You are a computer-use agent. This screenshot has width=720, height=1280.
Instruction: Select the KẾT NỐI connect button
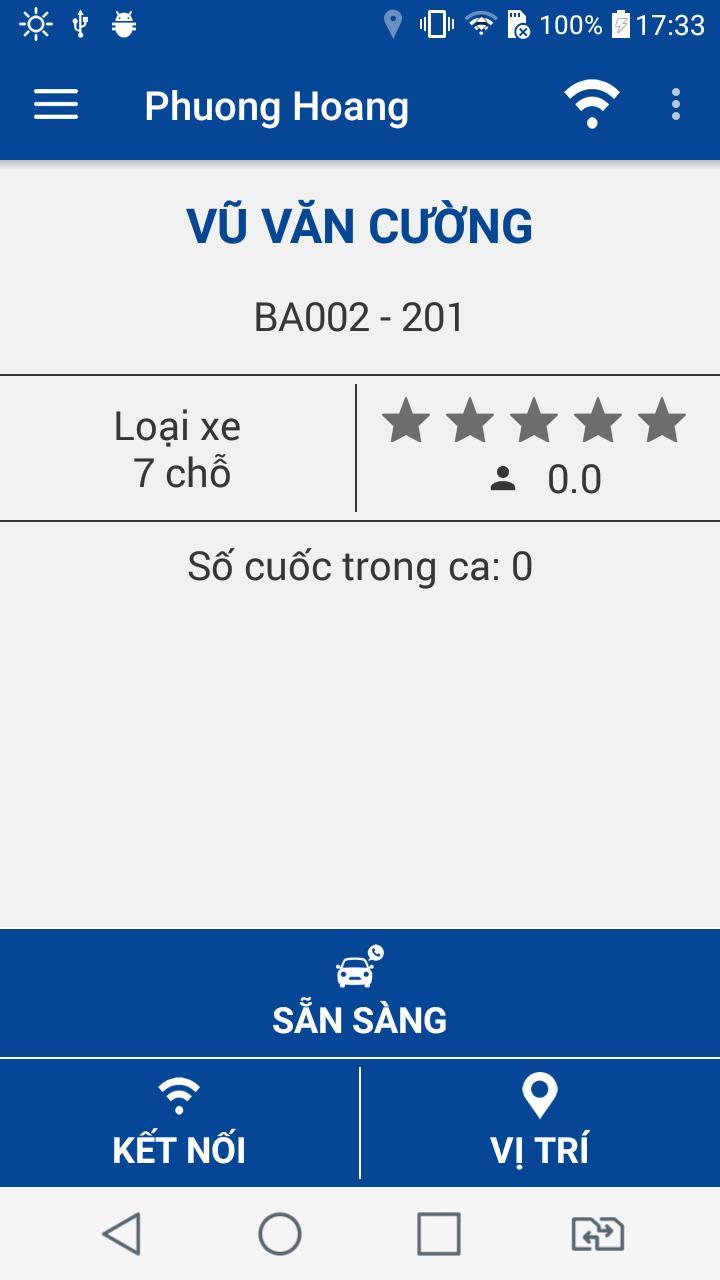(x=179, y=1123)
